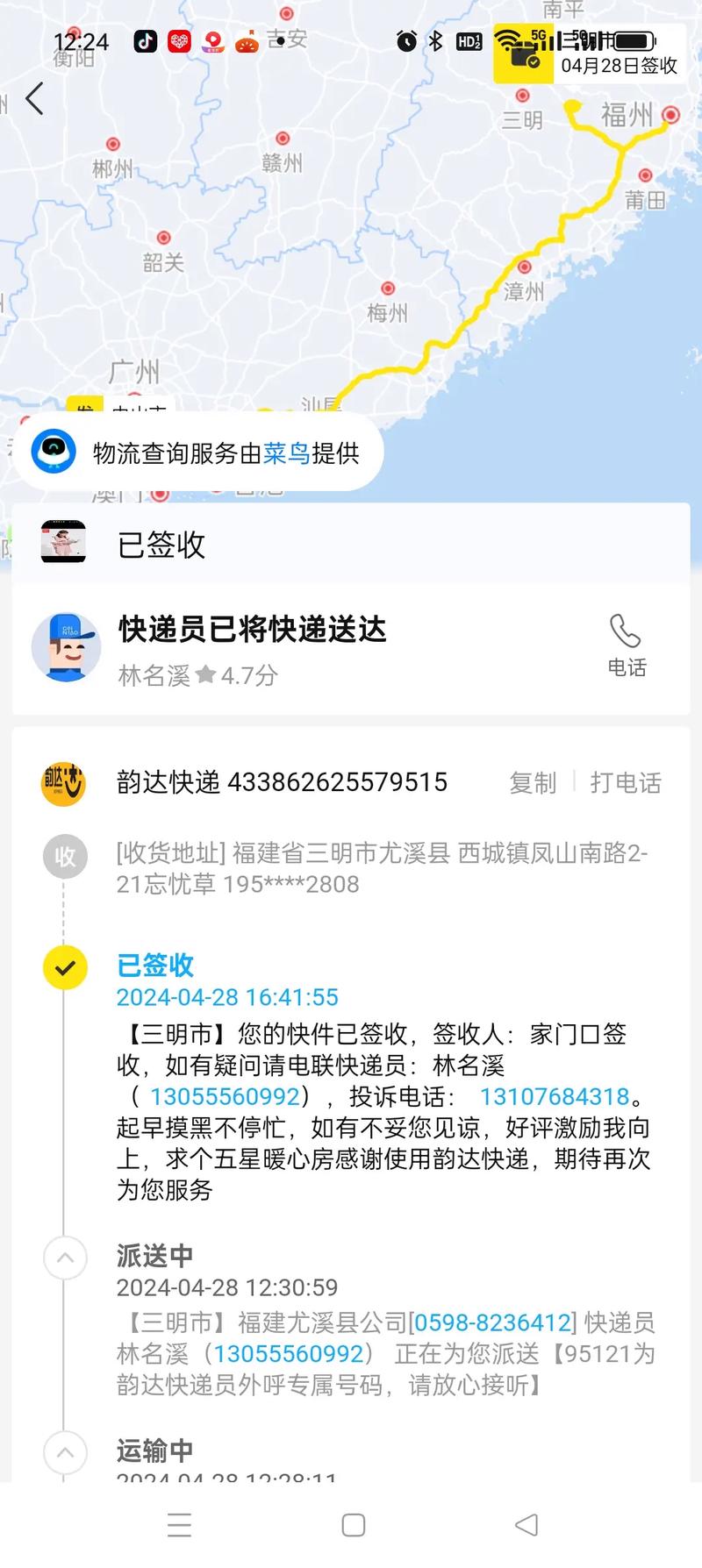Open the shop thumbnail beside 已签收
The image size is (702, 1568).
[63, 542]
